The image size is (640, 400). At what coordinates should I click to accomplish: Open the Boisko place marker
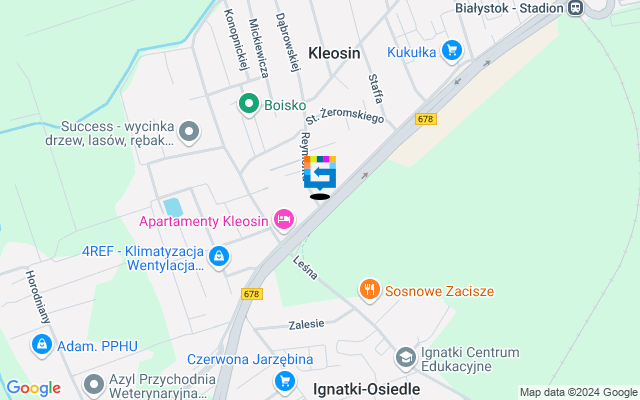pyautogui.click(x=247, y=104)
